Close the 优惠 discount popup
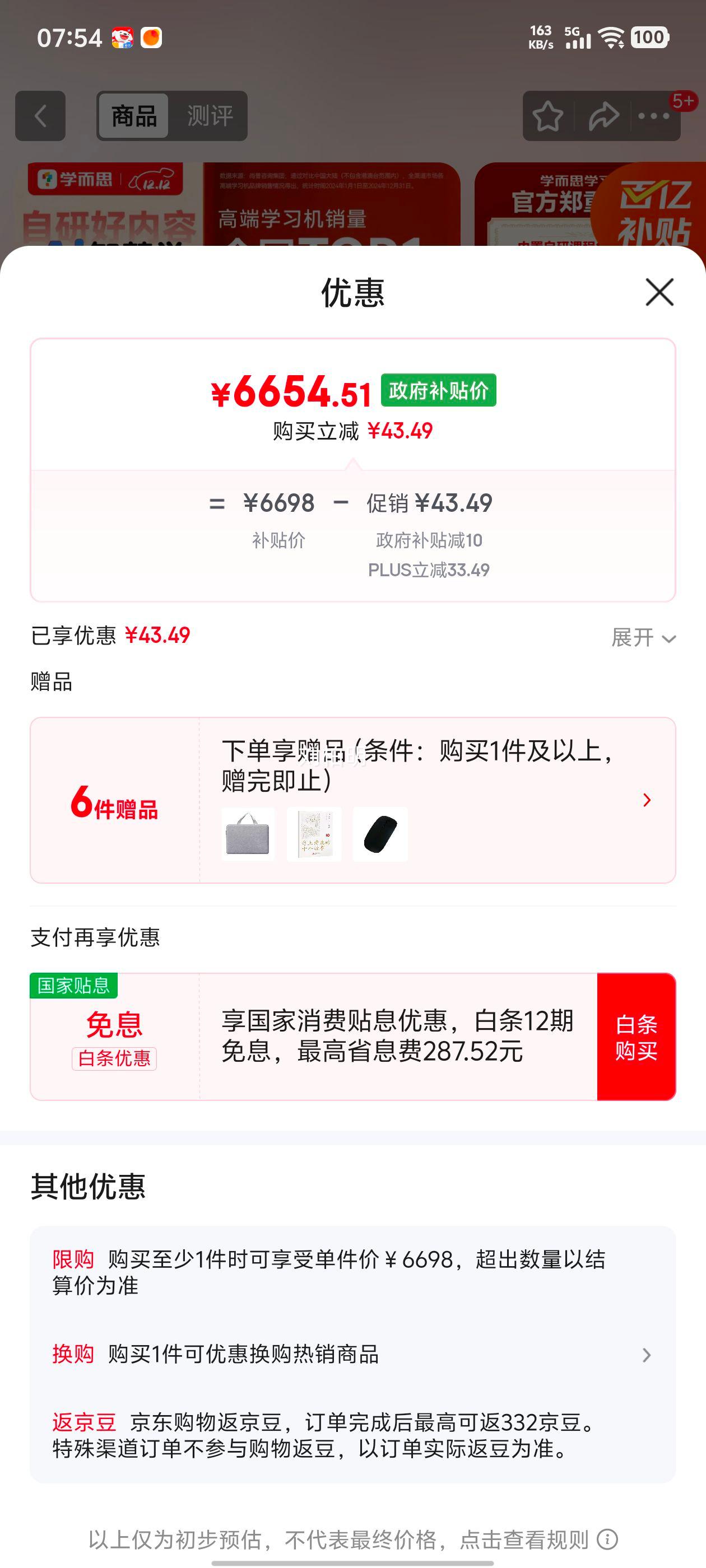 659,293
